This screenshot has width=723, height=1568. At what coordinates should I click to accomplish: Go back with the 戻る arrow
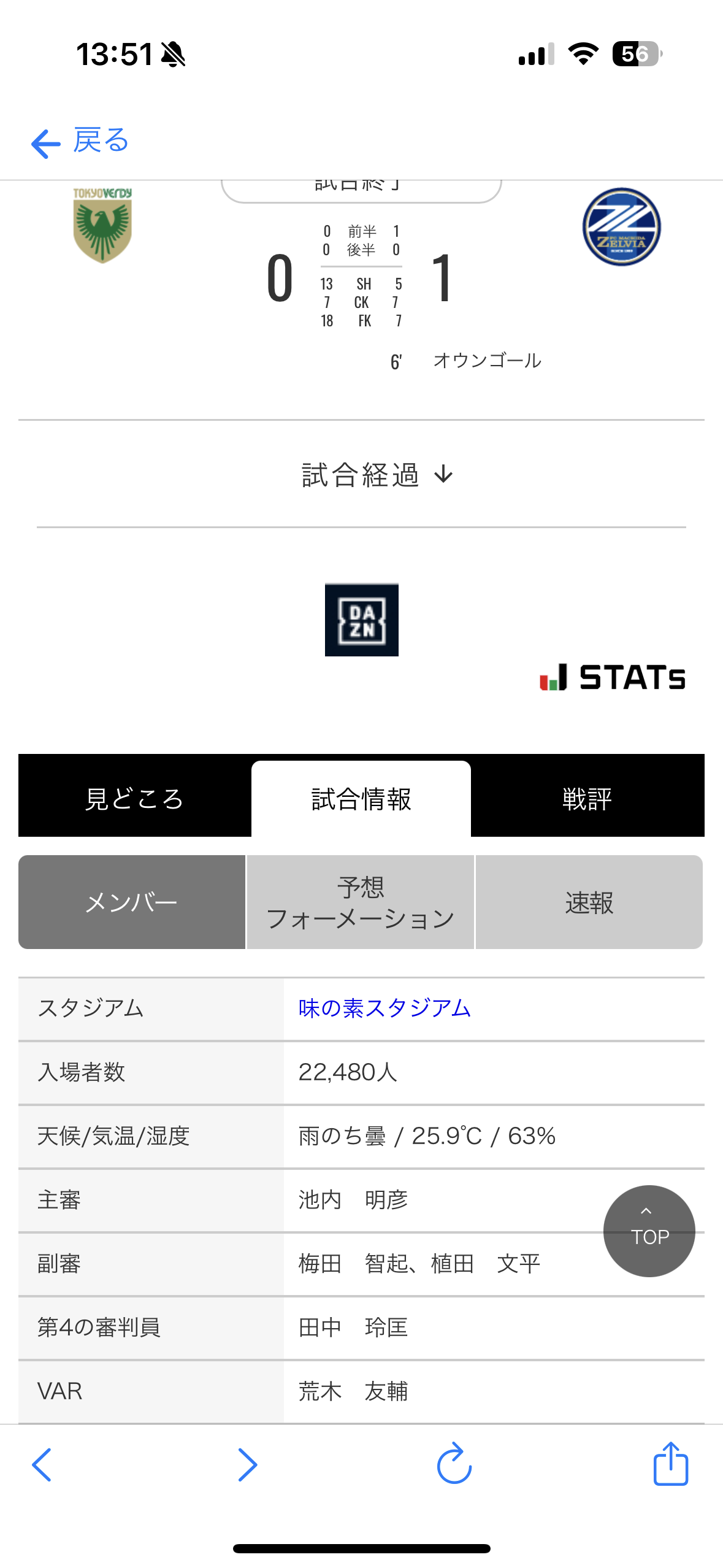[80, 142]
